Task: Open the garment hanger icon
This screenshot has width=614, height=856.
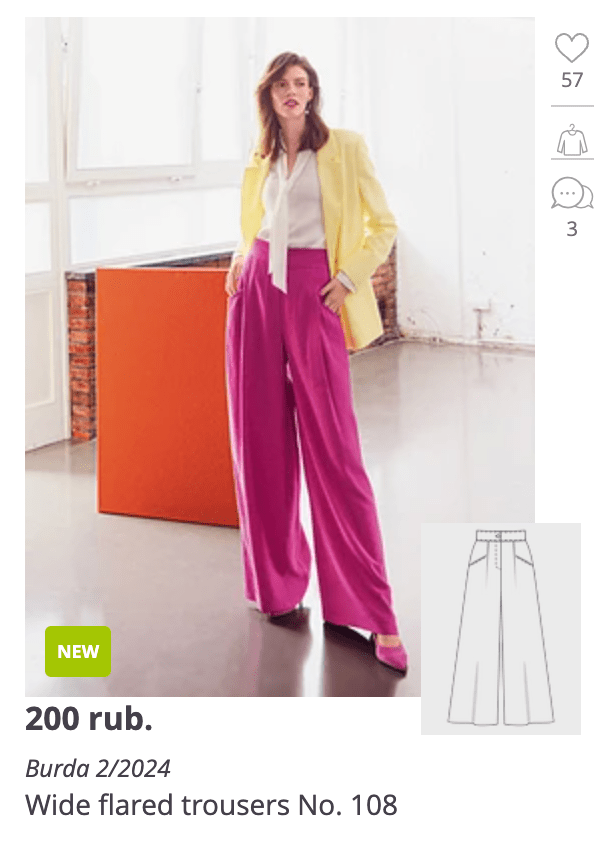Action: pos(572,141)
